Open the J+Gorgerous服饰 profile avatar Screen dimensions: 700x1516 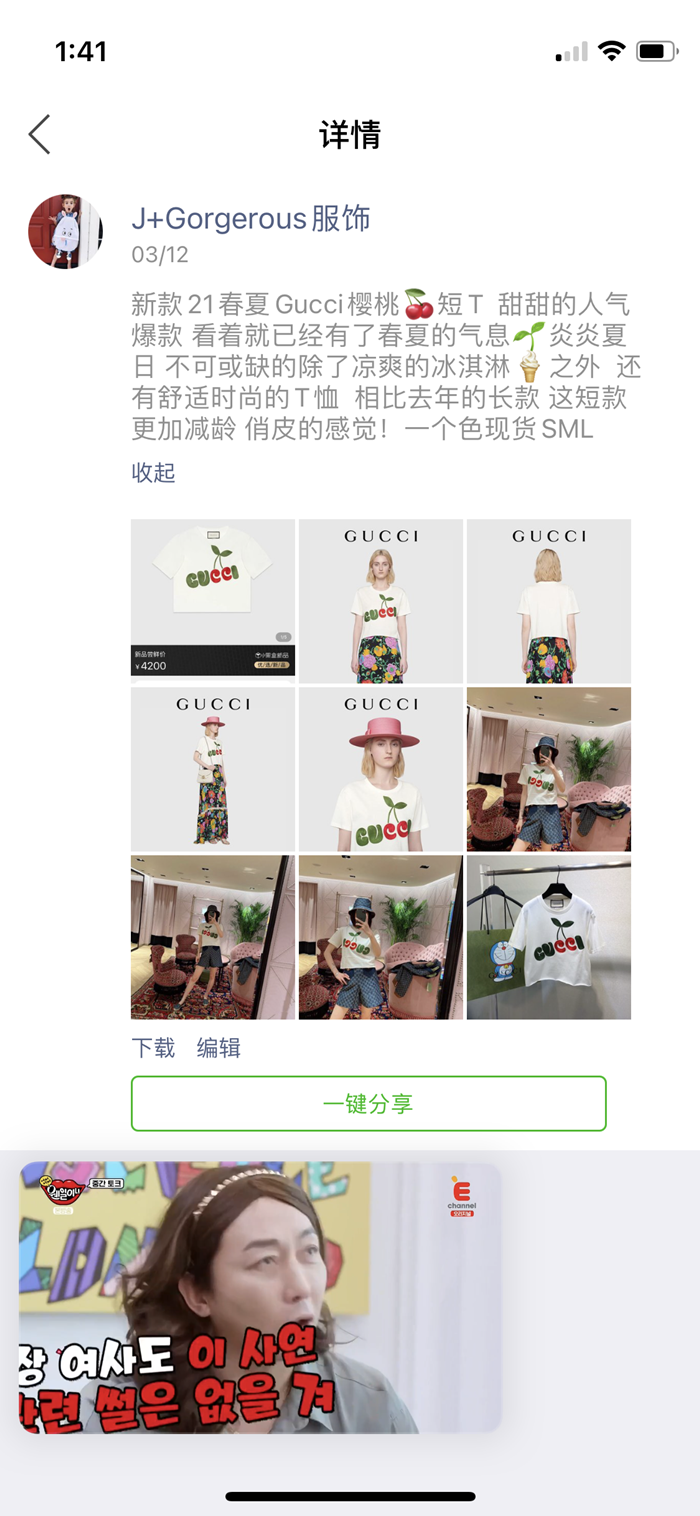[x=65, y=232]
